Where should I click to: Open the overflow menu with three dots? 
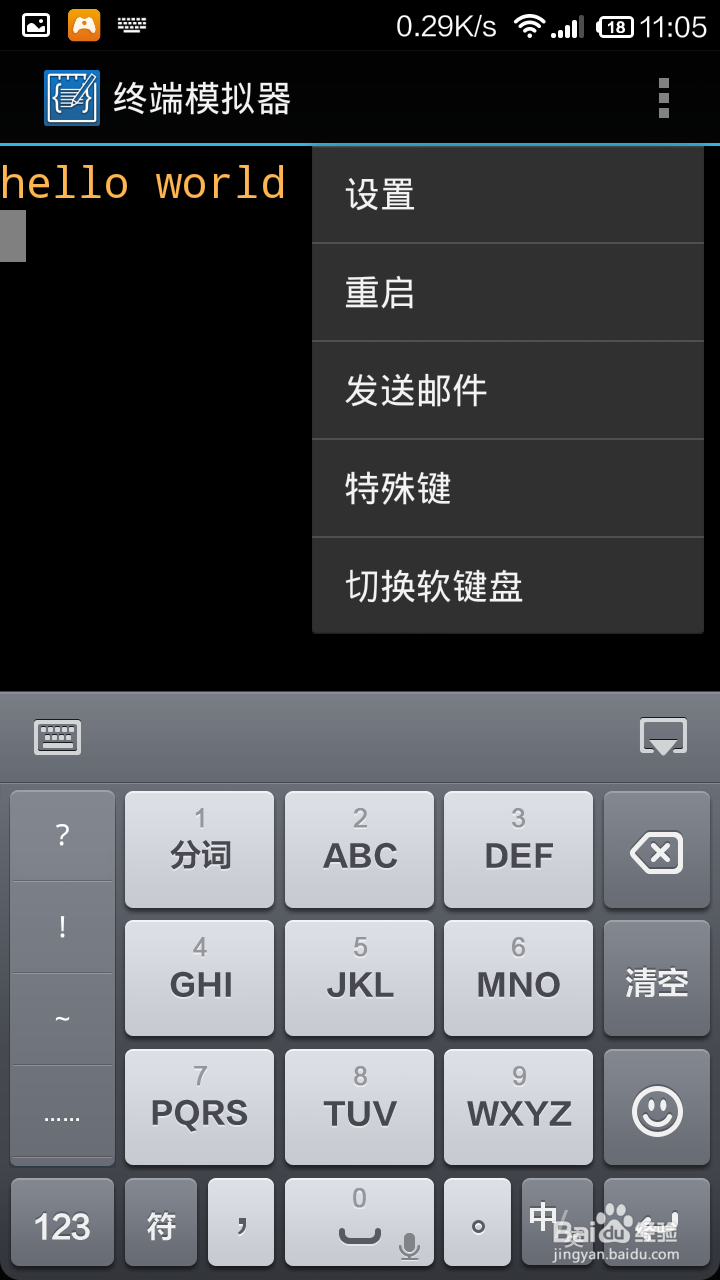pos(663,97)
